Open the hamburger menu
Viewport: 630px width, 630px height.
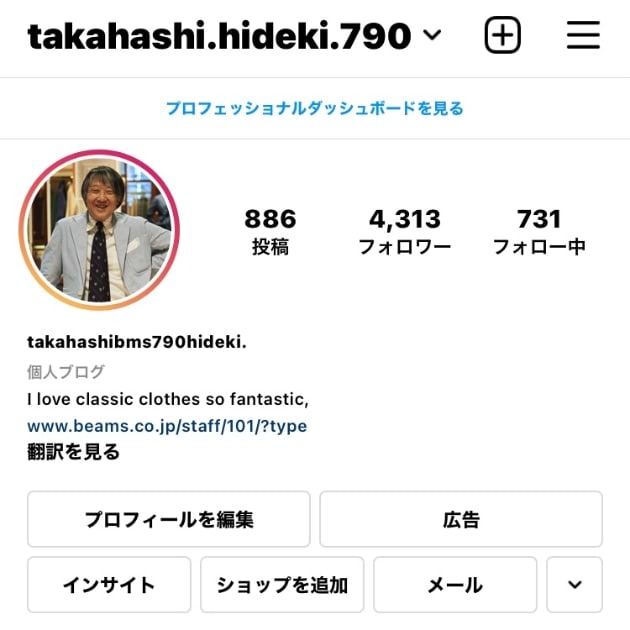pos(583,36)
